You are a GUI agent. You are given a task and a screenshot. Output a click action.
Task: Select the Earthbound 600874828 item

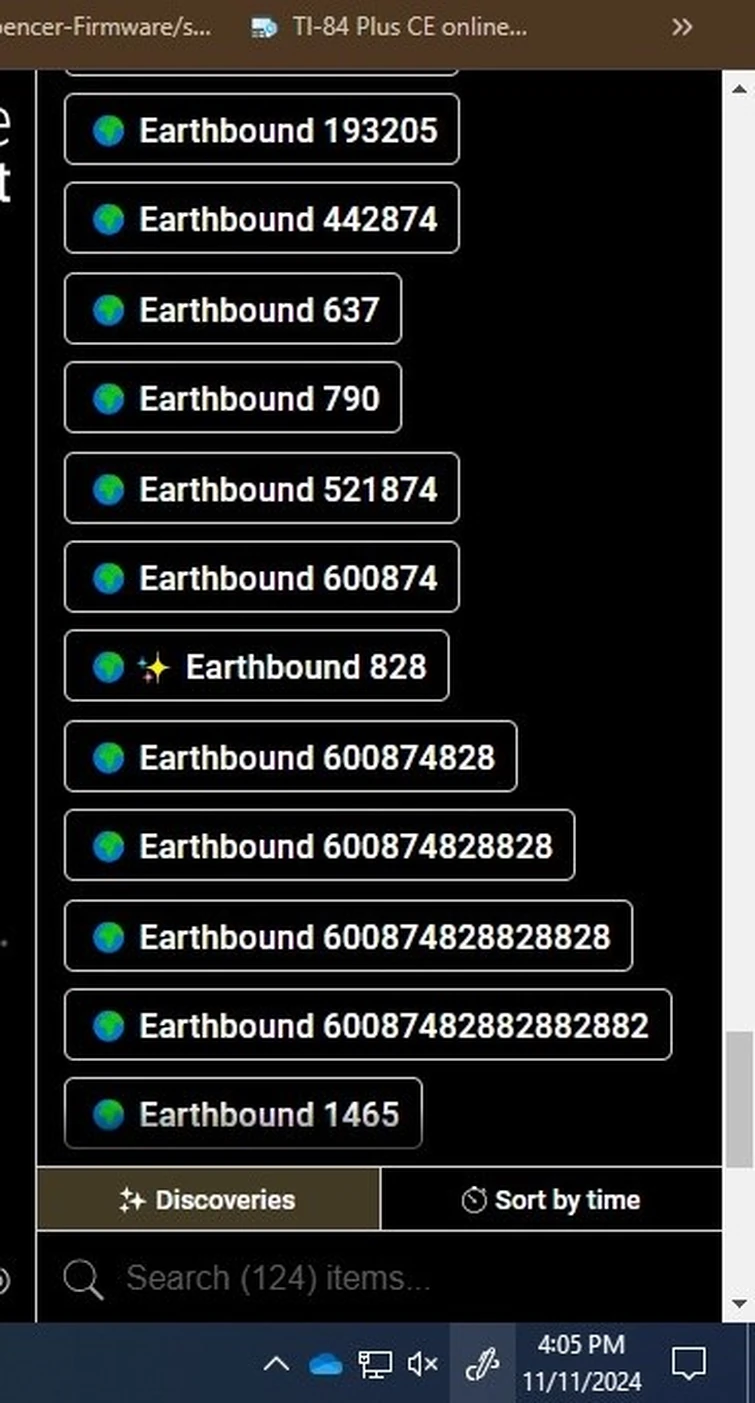coord(290,756)
